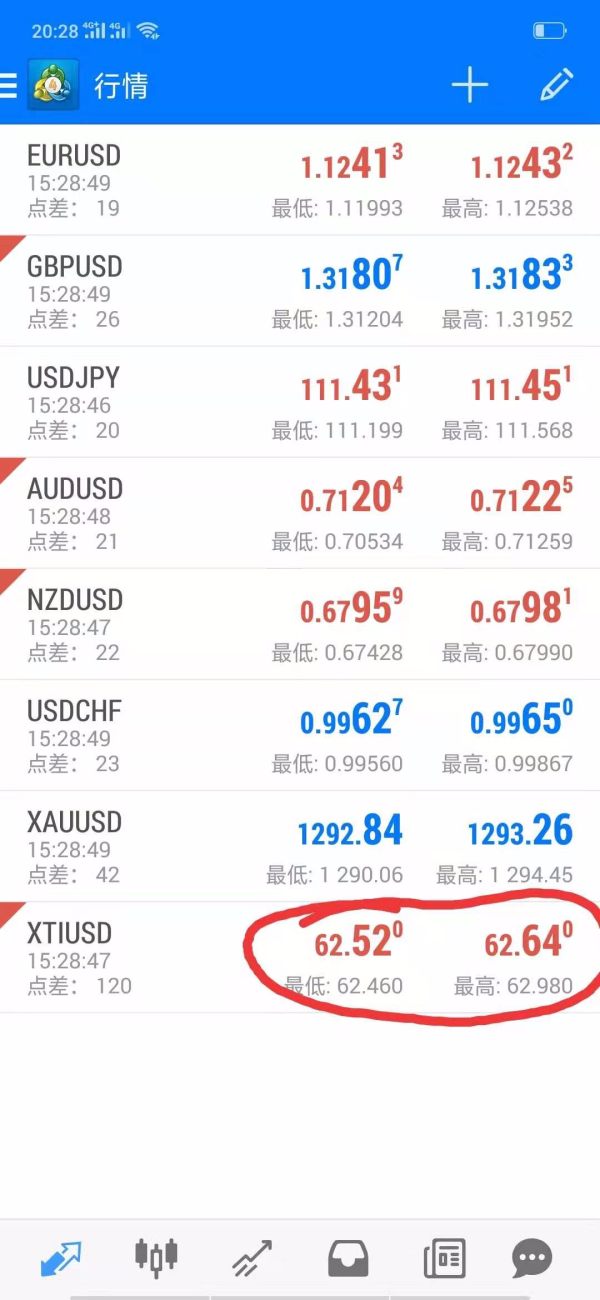
Task: Add a new symbol with plus icon
Action: coord(469,86)
